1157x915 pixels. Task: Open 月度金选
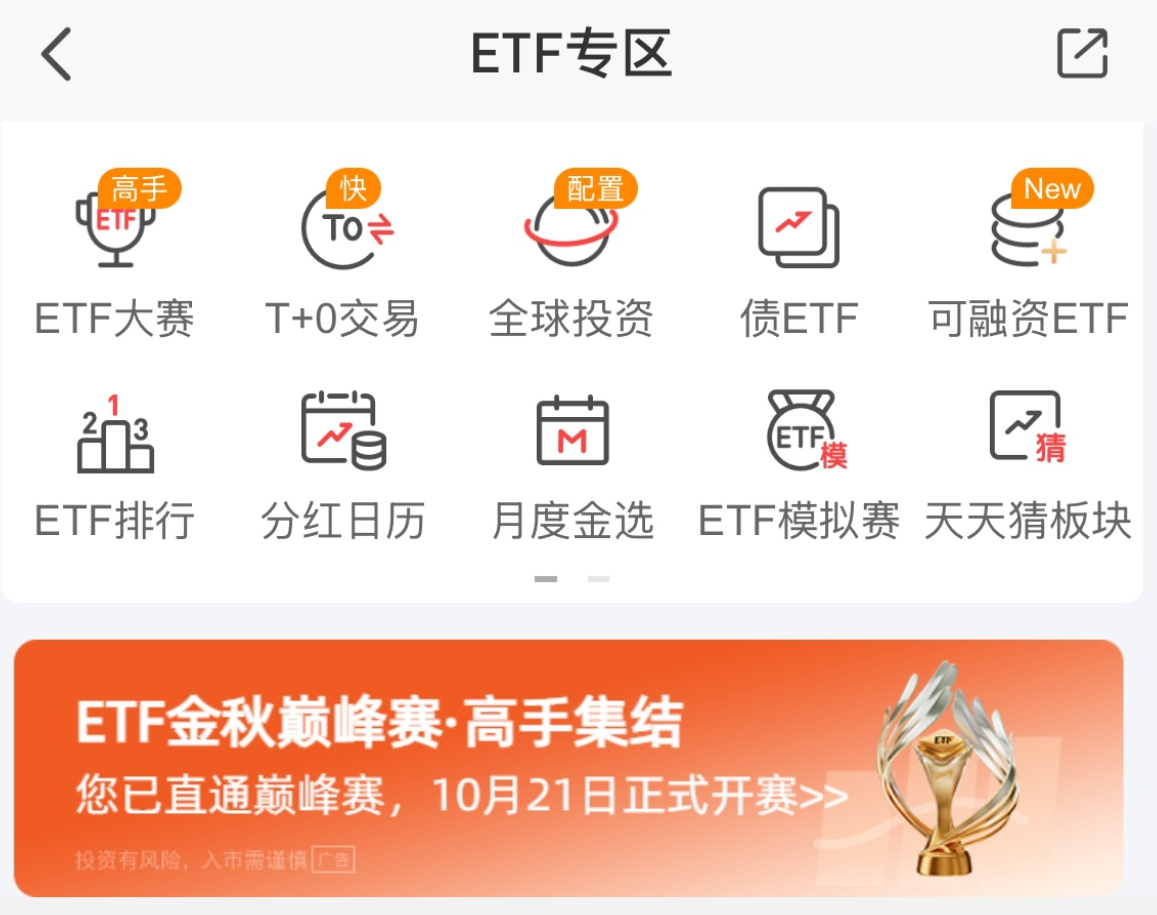571,462
